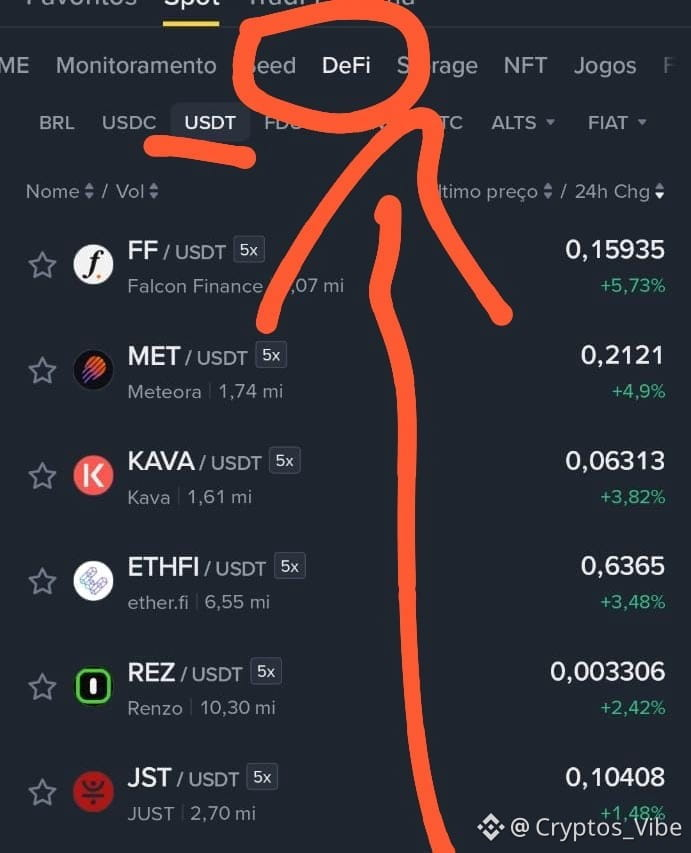
Task: Expand the FIAT dropdown
Action: [x=617, y=123]
